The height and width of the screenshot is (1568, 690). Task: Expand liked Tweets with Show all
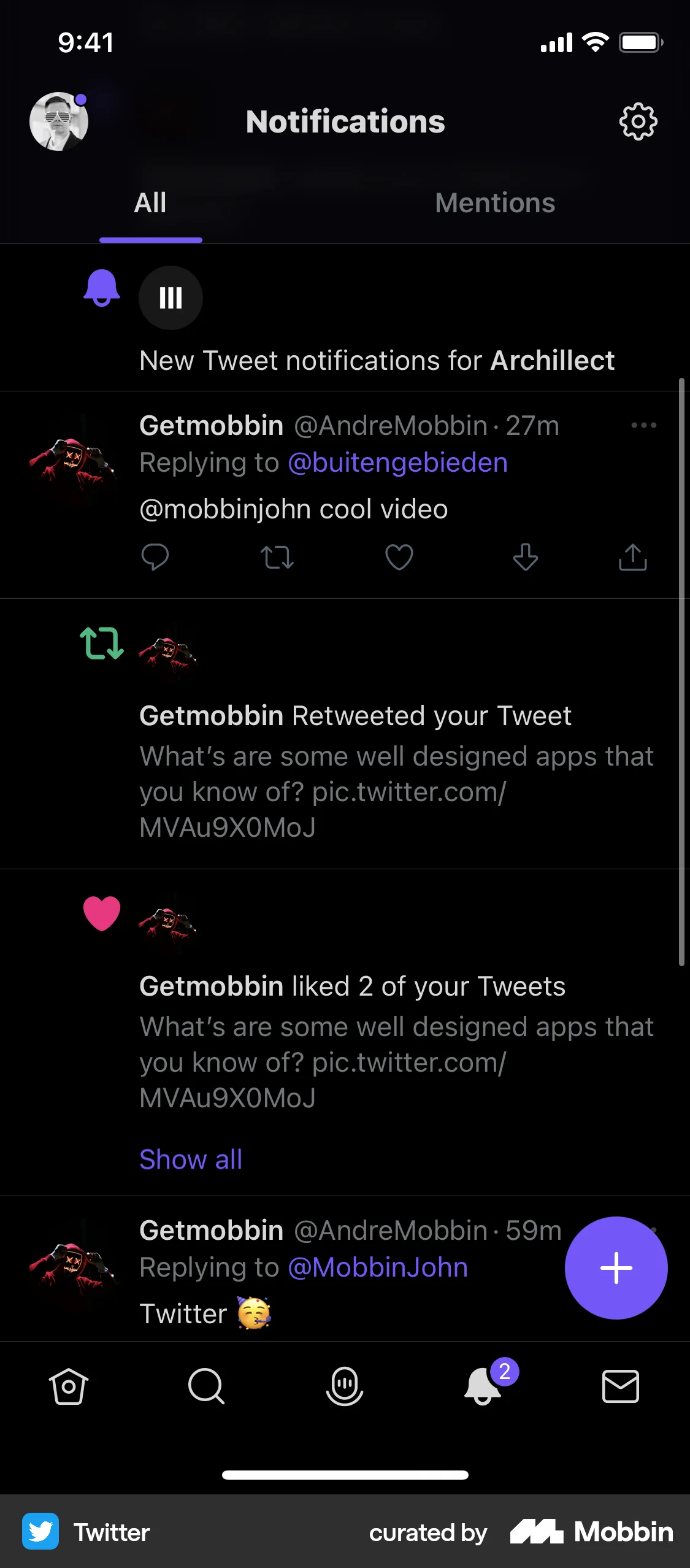pyautogui.click(x=190, y=1159)
